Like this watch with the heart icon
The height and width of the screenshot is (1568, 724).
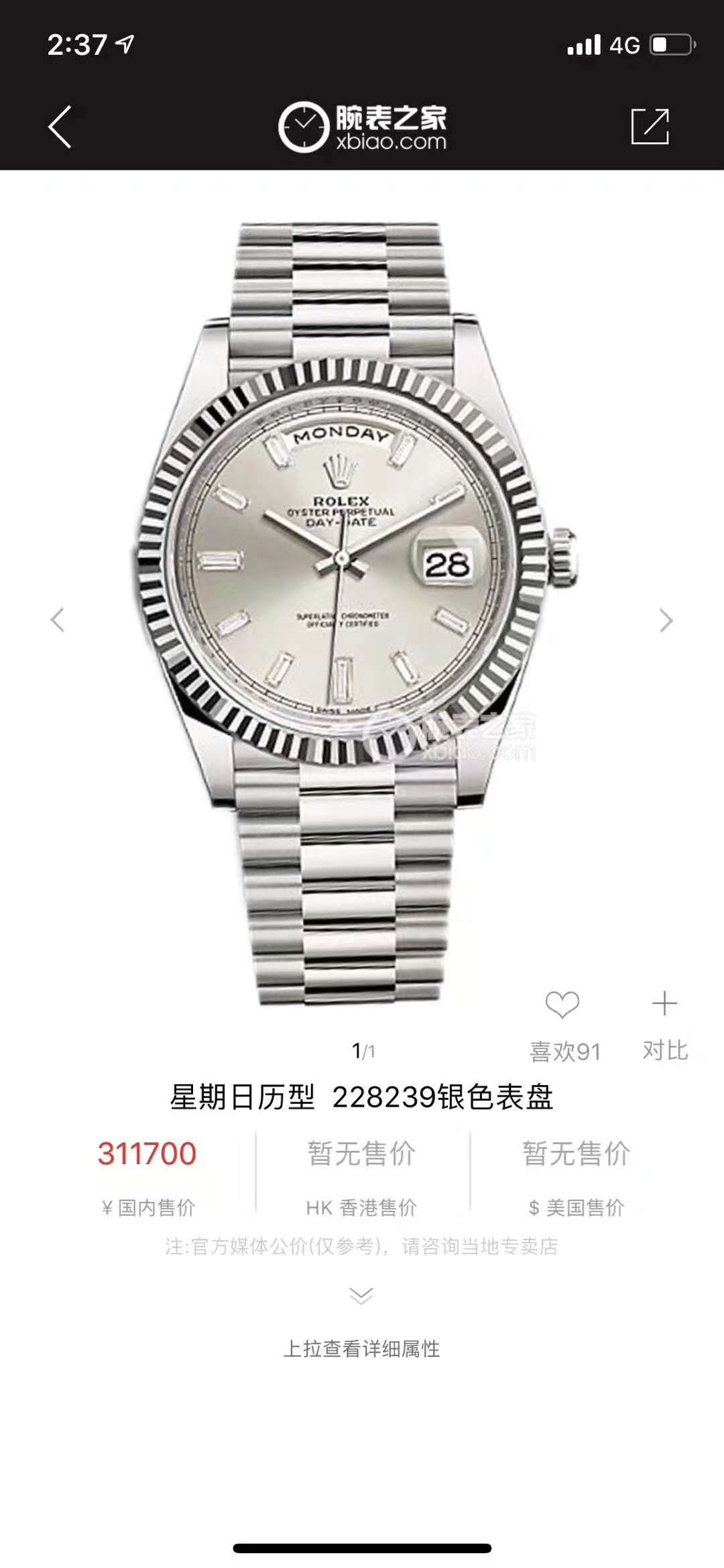click(x=562, y=1005)
